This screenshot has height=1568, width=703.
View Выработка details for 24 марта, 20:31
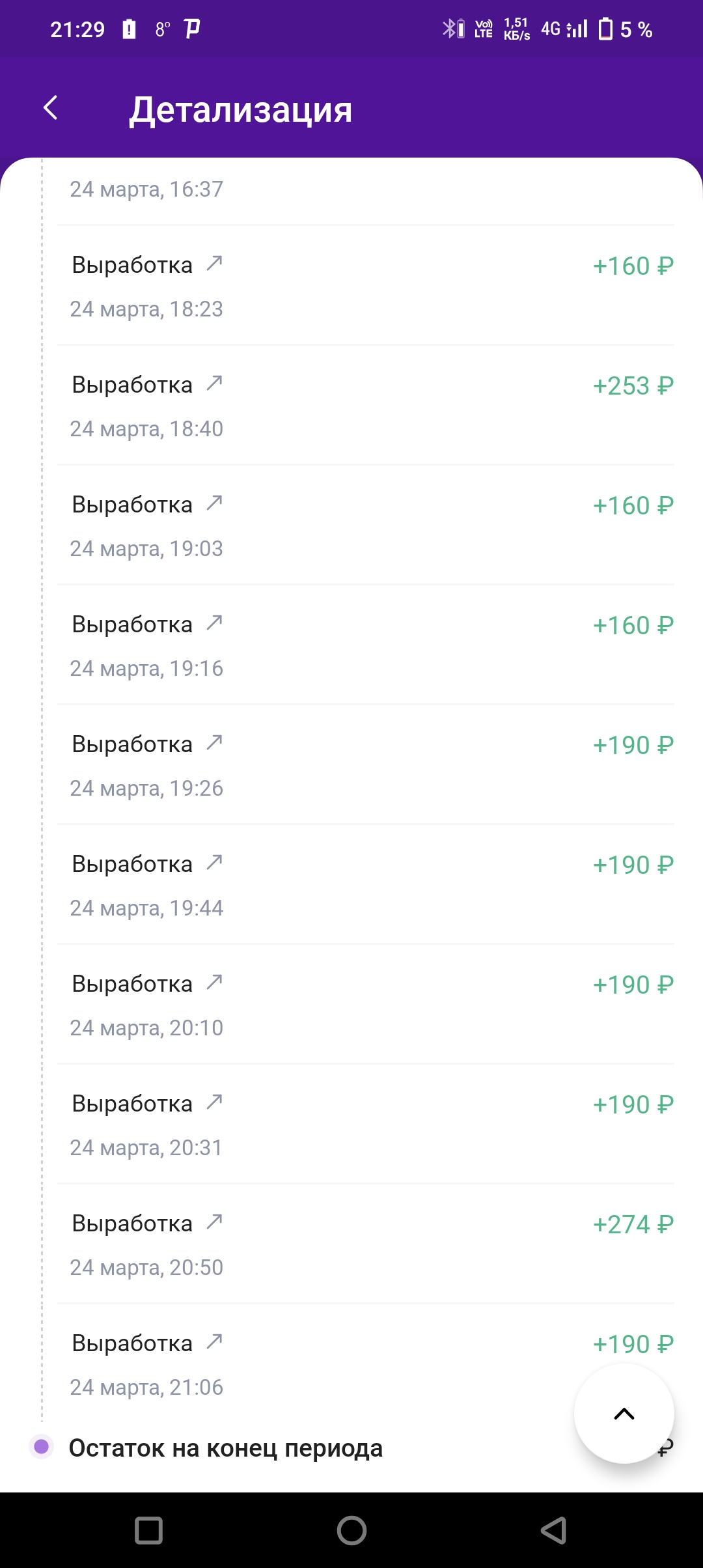(366, 1125)
